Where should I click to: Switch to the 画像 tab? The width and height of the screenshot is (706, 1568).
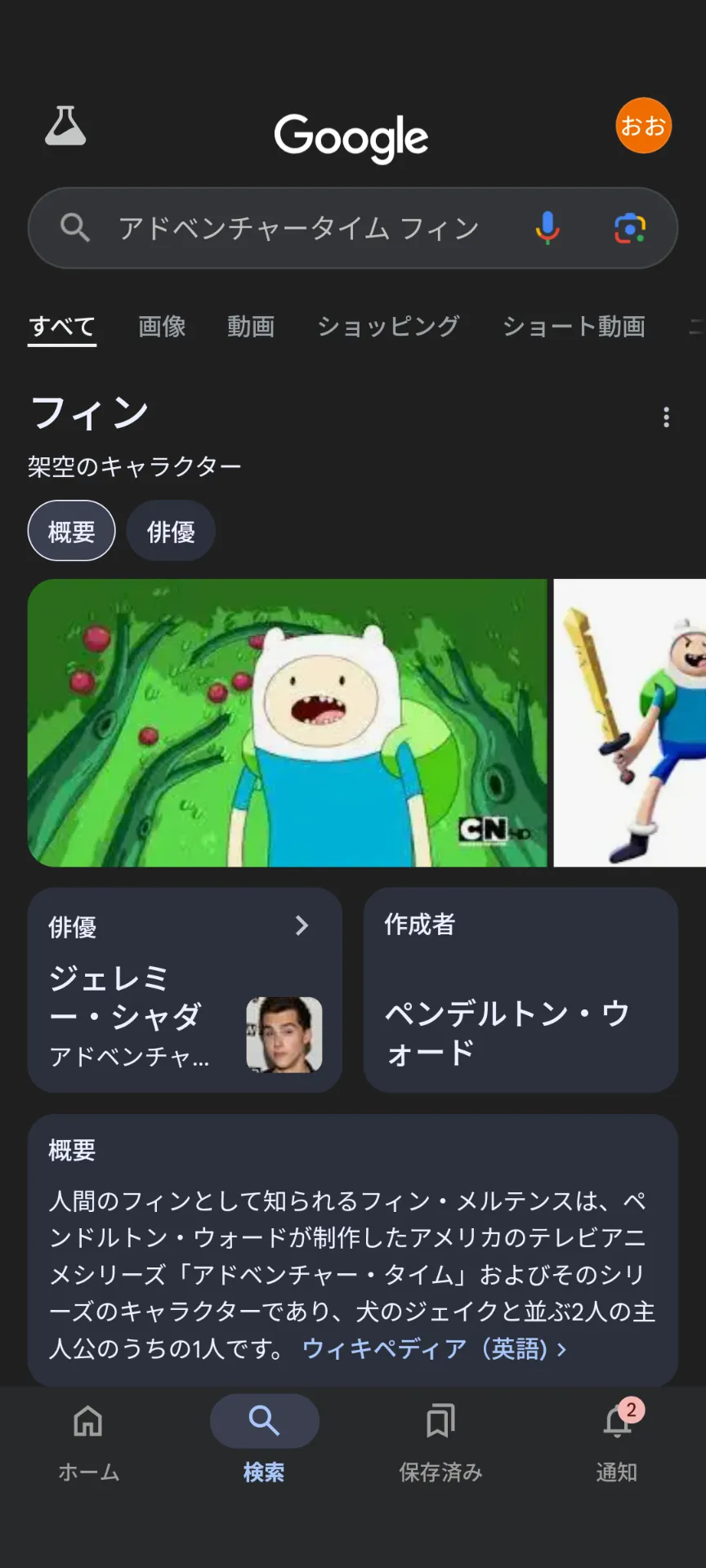162,327
